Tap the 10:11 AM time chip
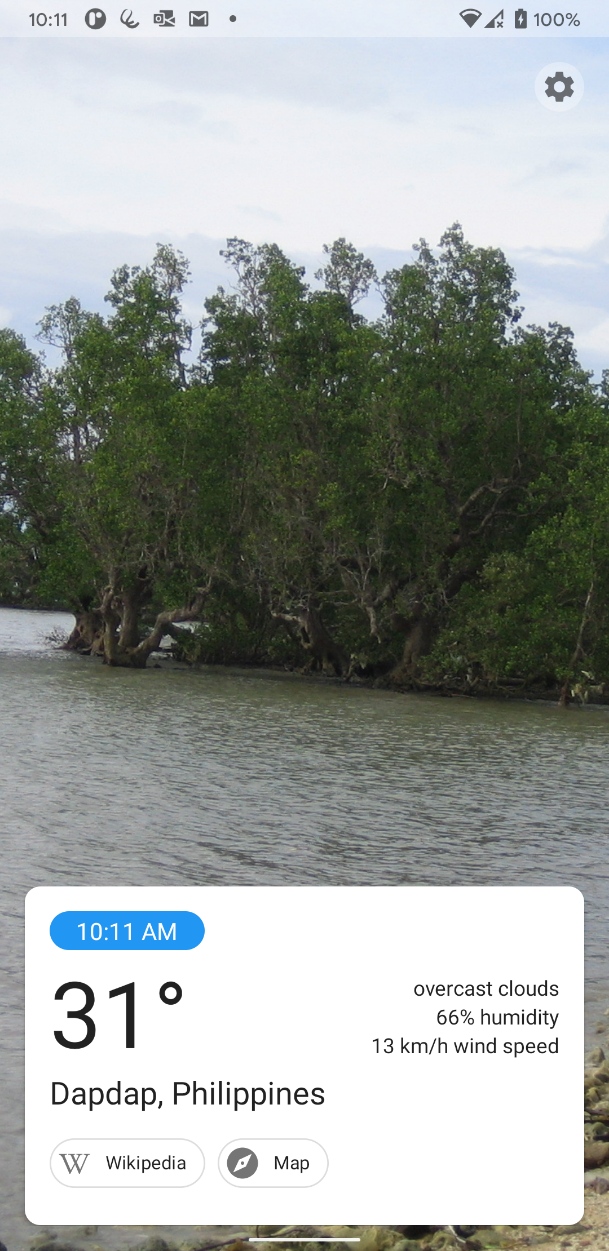Screen dimensions: 609x1251 (127, 931)
